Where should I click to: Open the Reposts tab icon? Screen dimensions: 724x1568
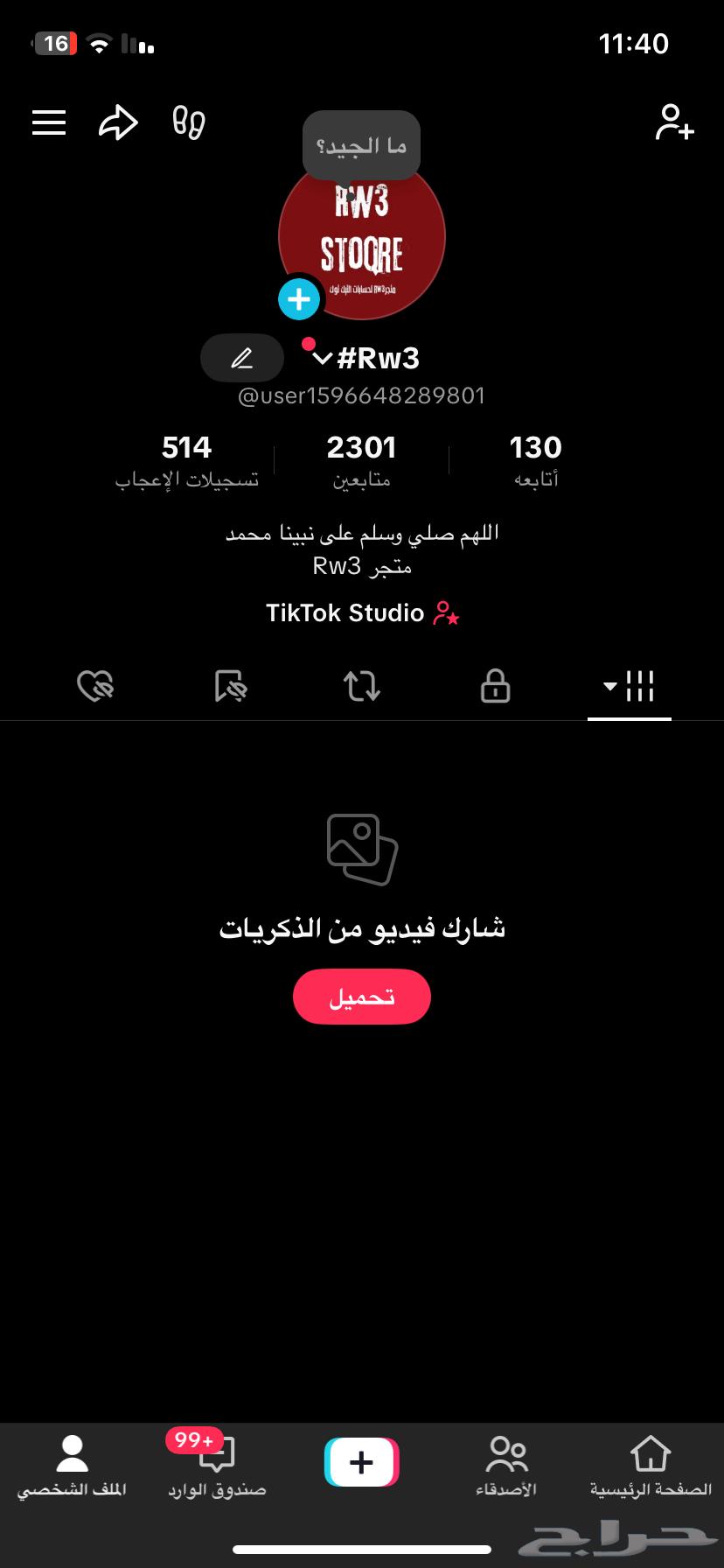coord(361,687)
